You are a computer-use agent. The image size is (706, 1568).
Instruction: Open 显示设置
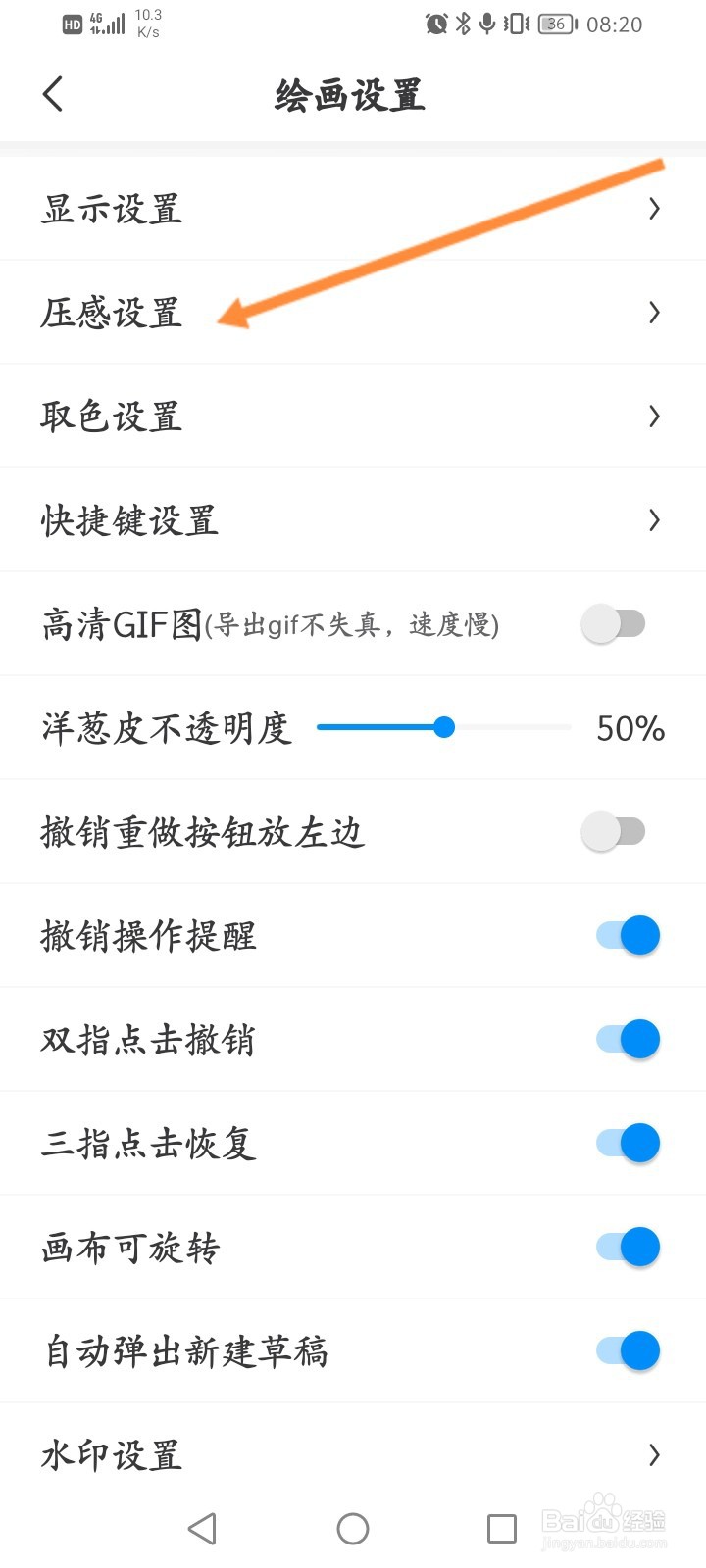pos(353,209)
